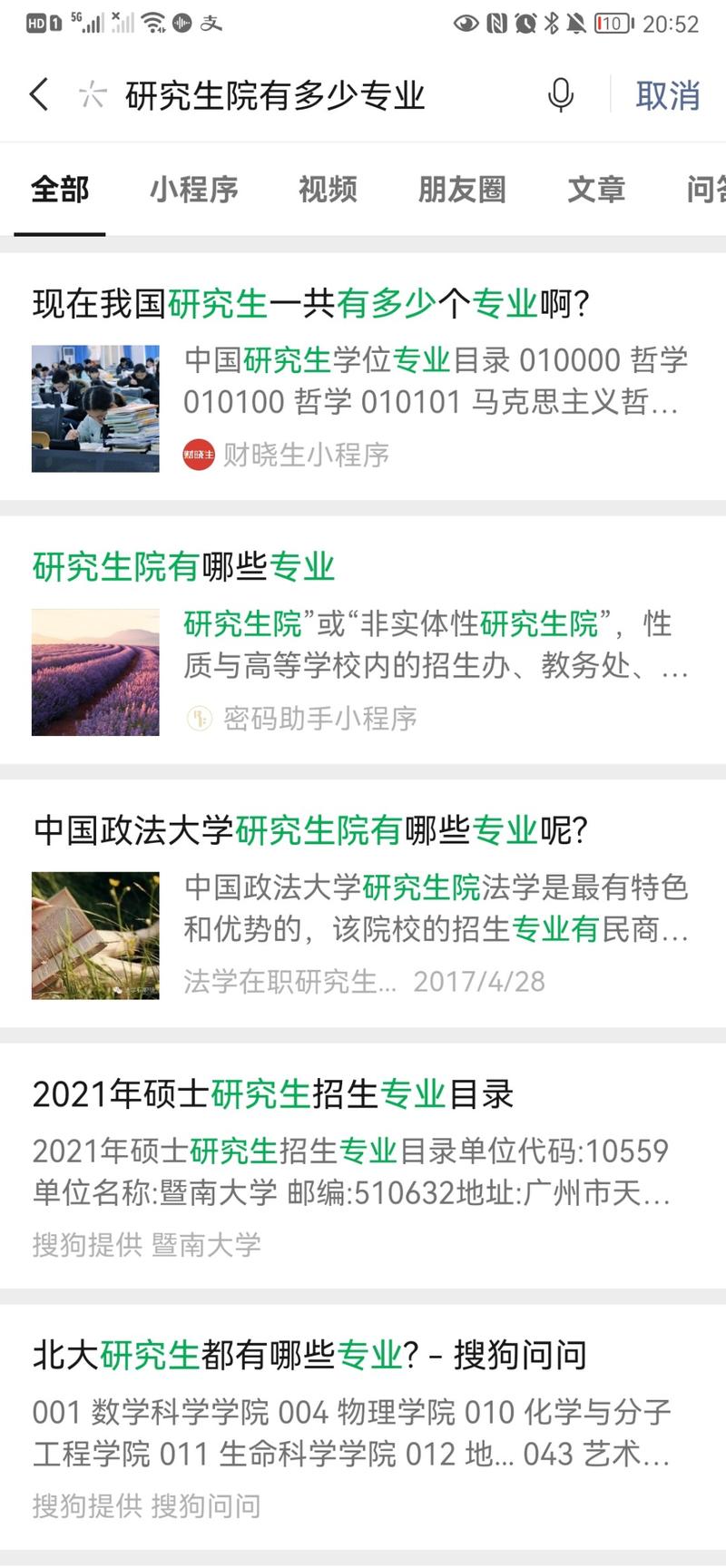
Task: Tap the NFC icon in the status bar
Action: coord(495,24)
